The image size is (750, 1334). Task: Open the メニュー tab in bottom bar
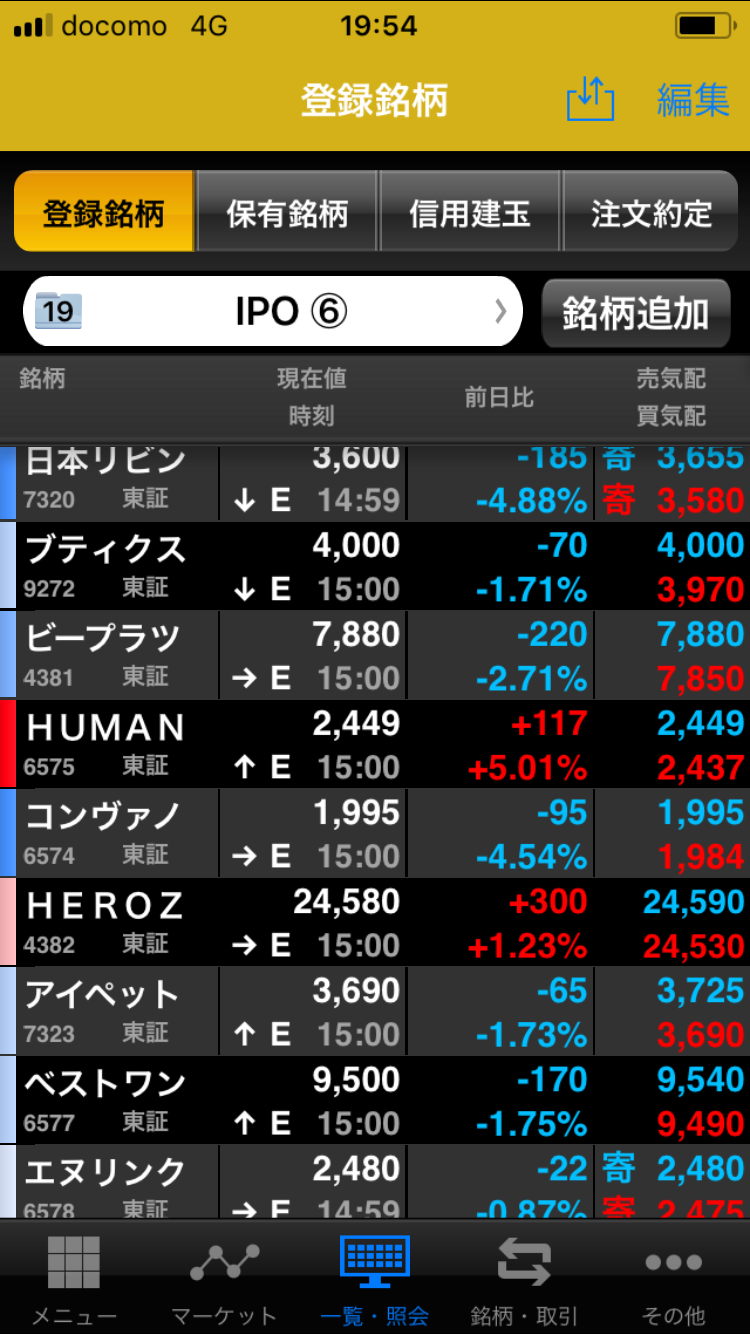point(74,1278)
